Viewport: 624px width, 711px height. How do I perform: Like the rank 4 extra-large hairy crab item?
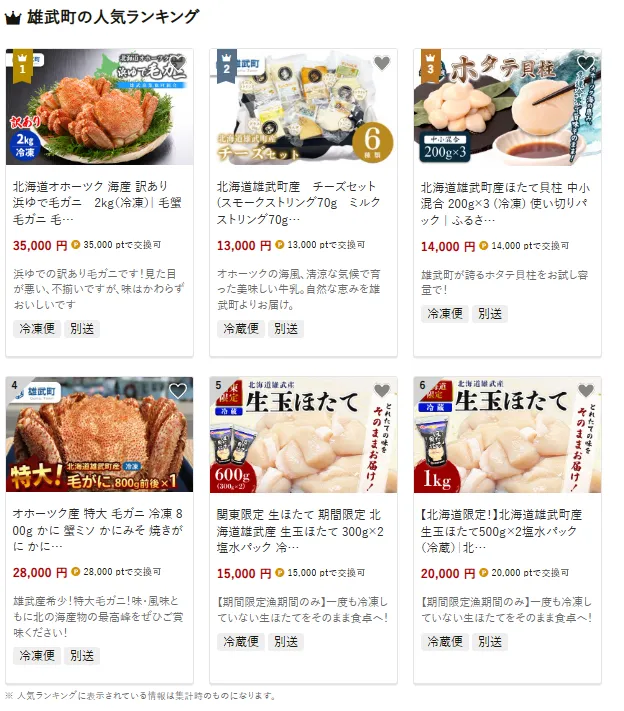177,391
